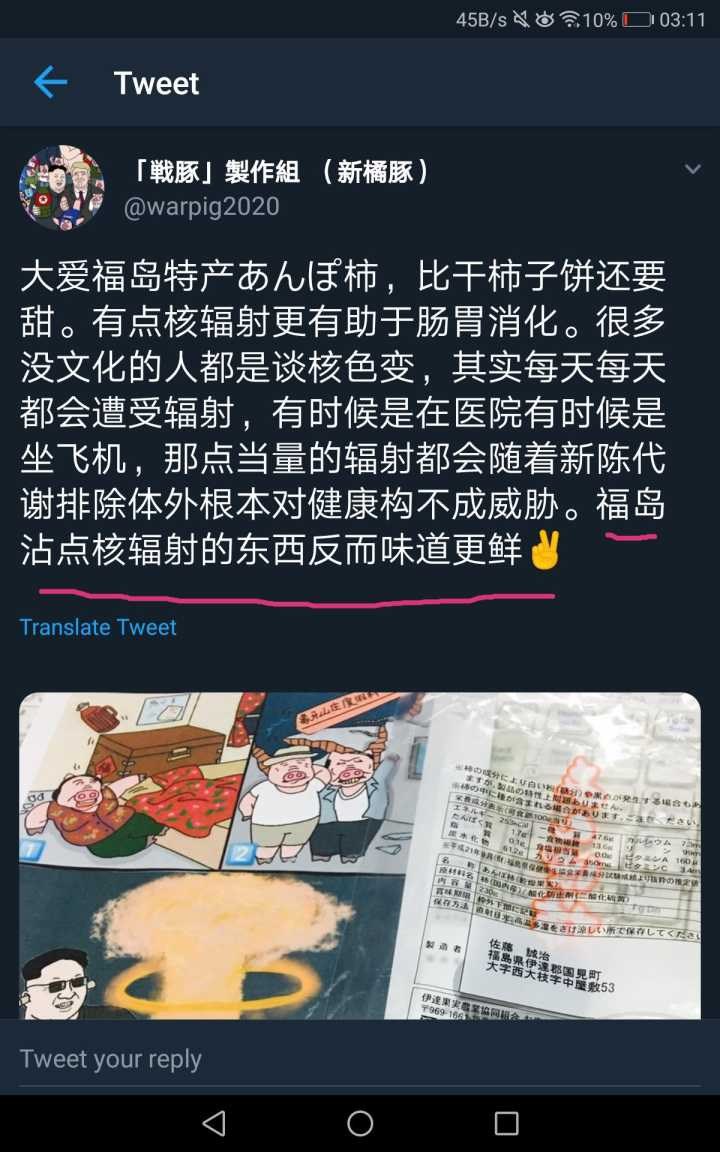Go back from the Tweet screen

50,83
